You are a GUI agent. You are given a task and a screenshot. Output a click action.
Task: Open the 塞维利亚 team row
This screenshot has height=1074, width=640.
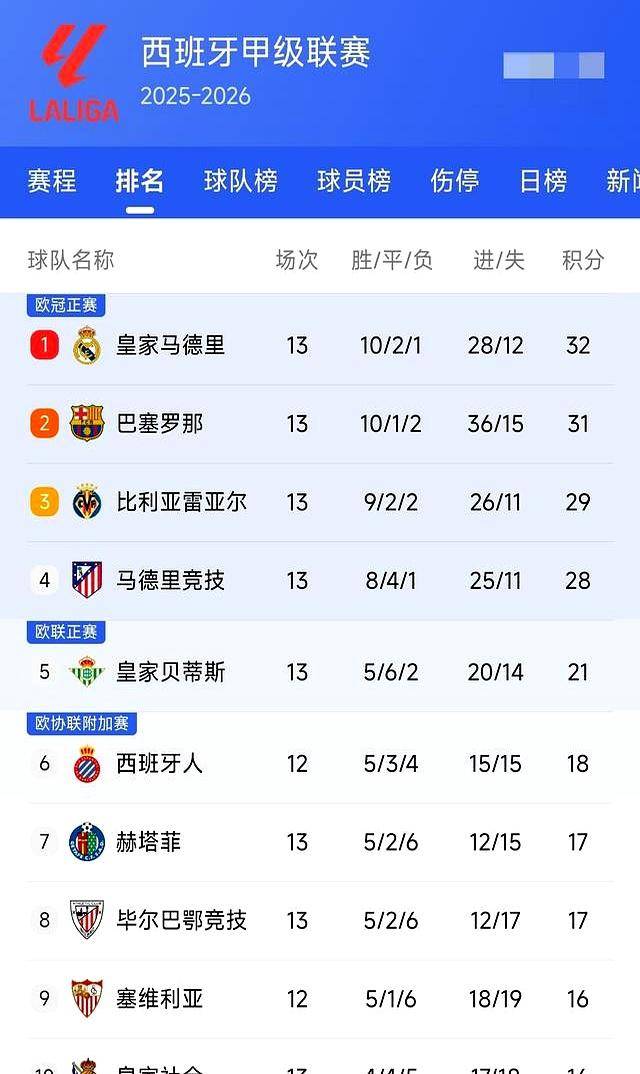point(160,998)
